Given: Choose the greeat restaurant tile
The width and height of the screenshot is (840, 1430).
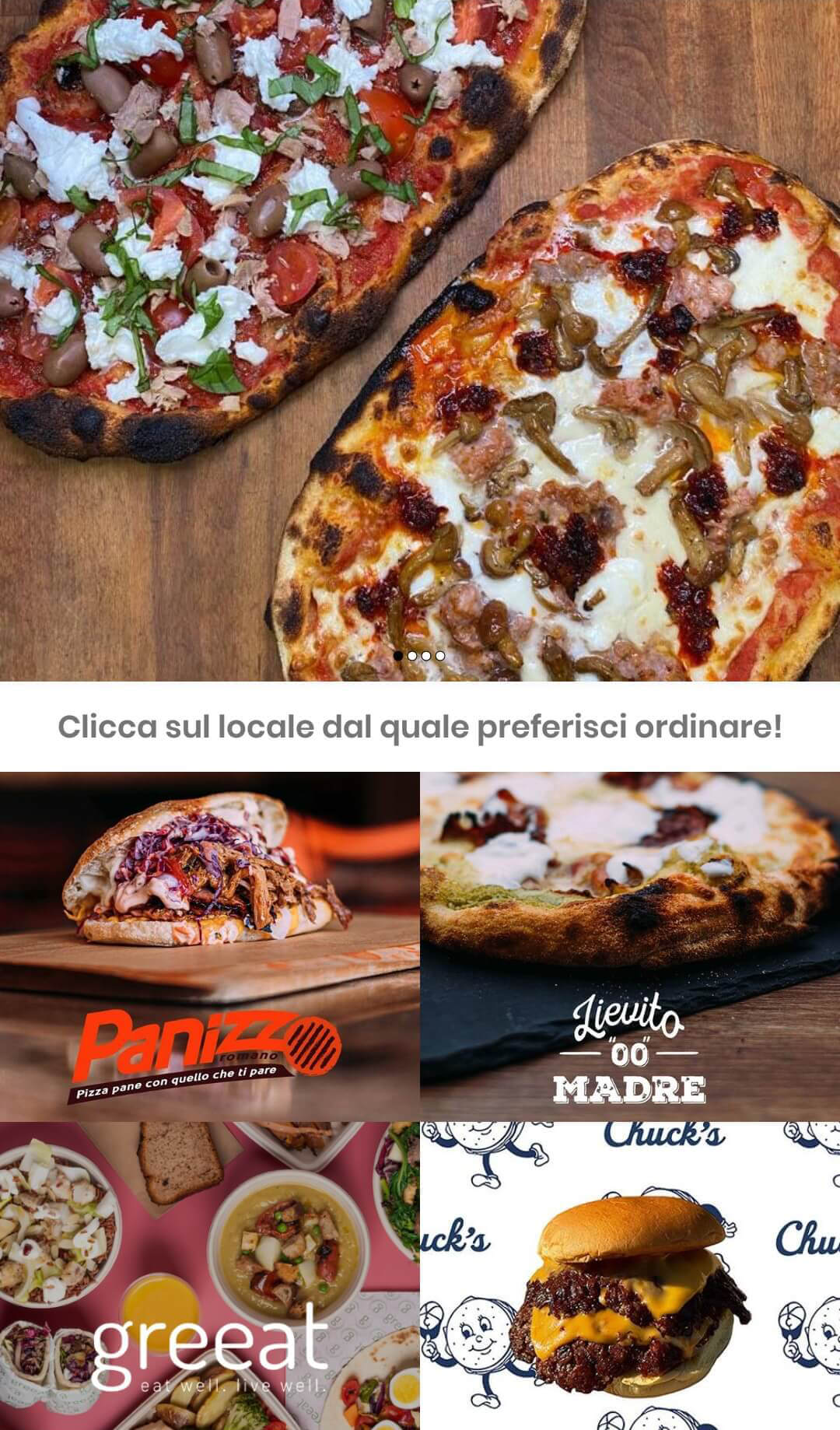Looking at the screenshot, I should [209, 1276].
